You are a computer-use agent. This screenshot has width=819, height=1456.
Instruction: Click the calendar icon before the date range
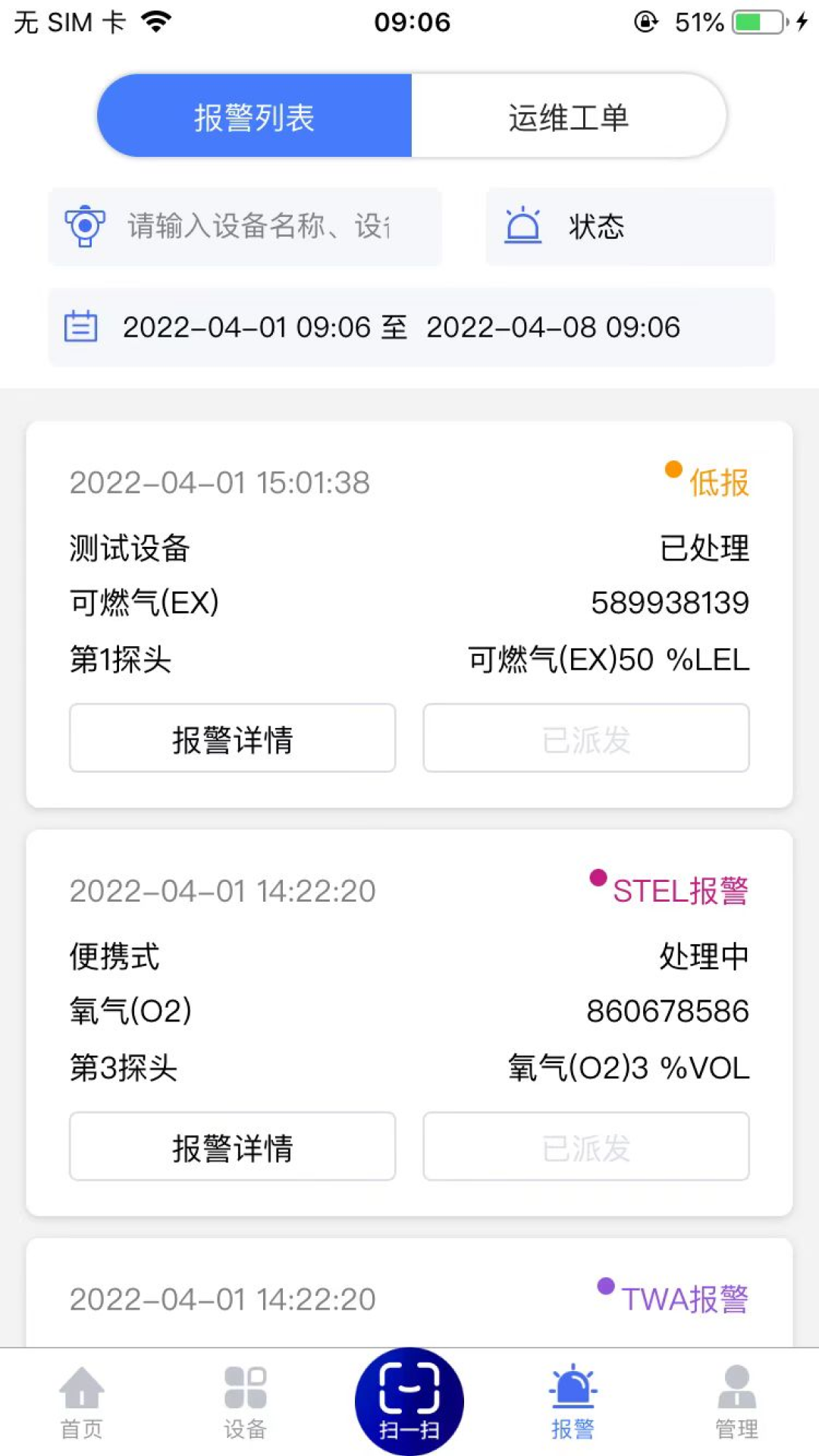[x=81, y=326]
